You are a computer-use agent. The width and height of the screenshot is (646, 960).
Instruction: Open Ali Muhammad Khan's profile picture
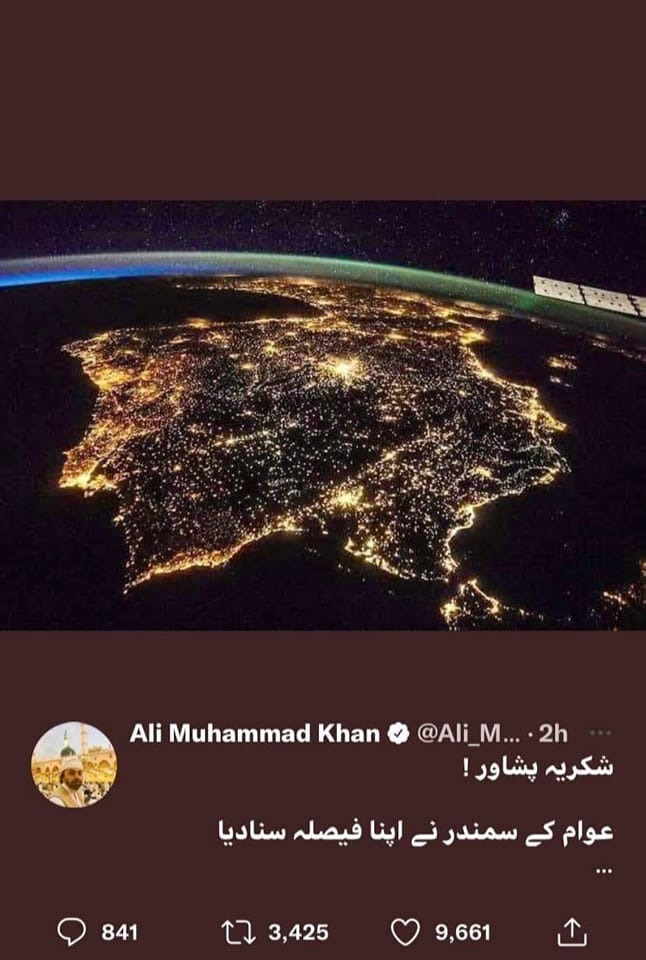74,765
